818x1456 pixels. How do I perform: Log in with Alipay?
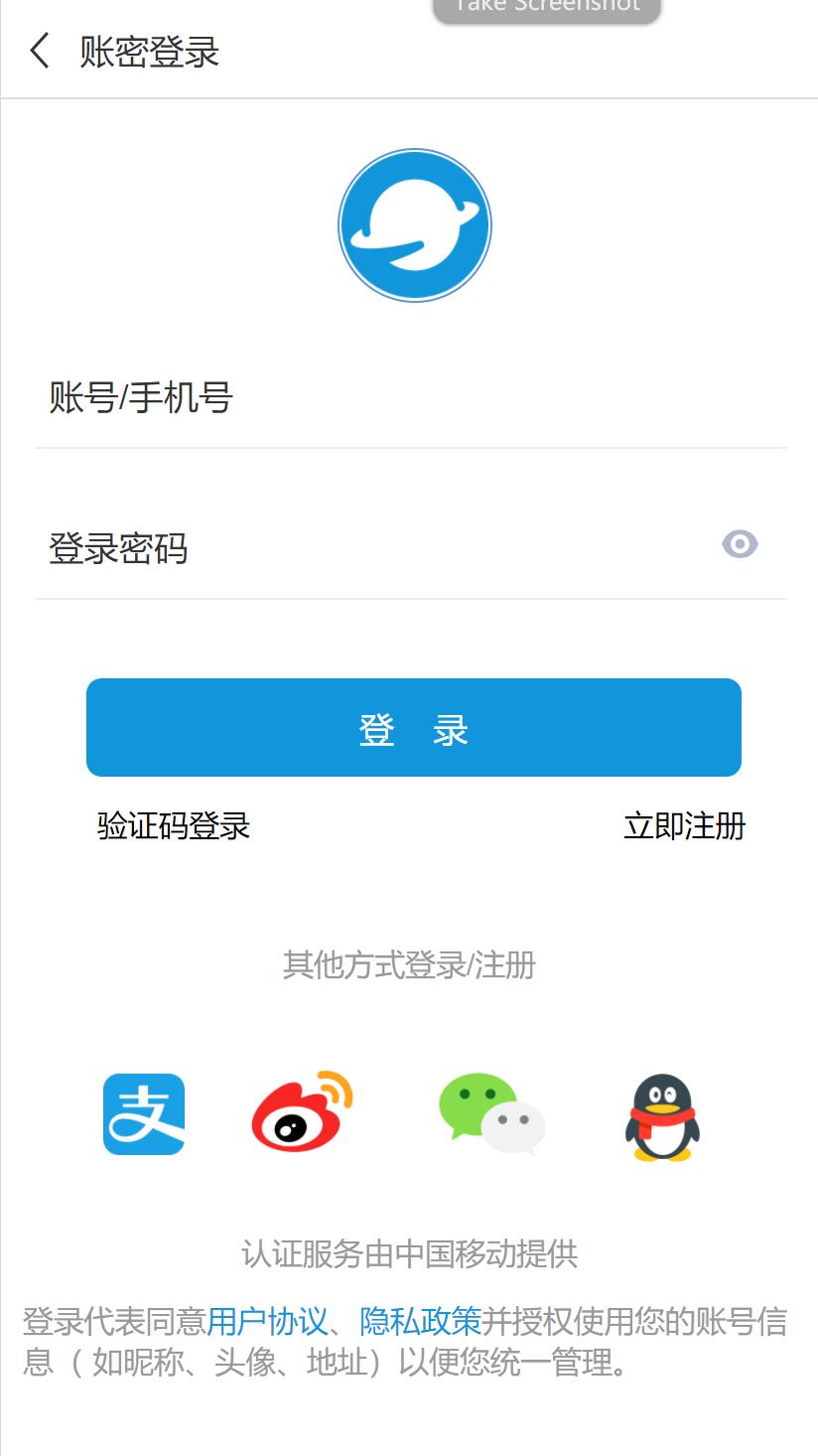(x=144, y=1114)
